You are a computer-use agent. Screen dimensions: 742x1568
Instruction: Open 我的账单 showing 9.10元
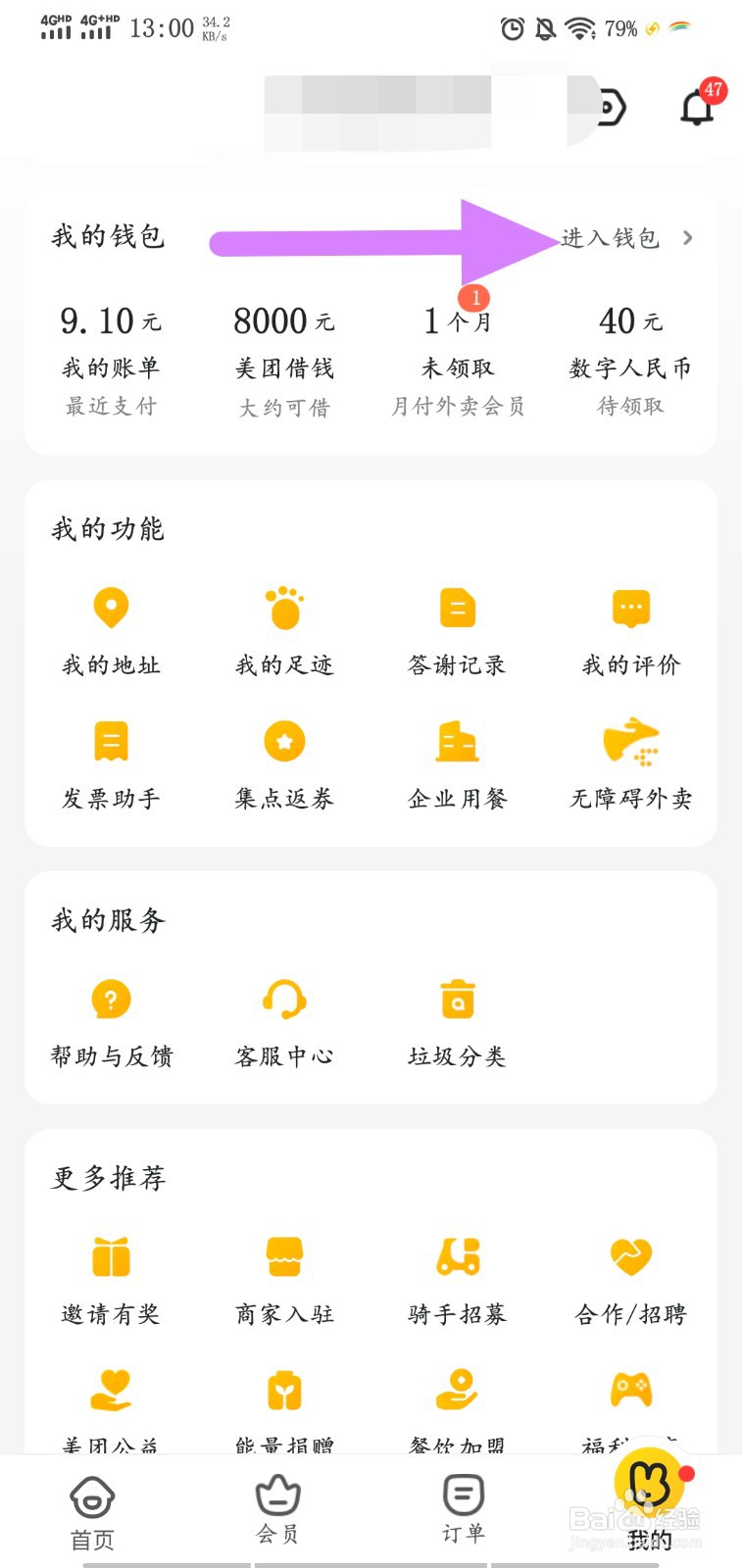click(111, 361)
